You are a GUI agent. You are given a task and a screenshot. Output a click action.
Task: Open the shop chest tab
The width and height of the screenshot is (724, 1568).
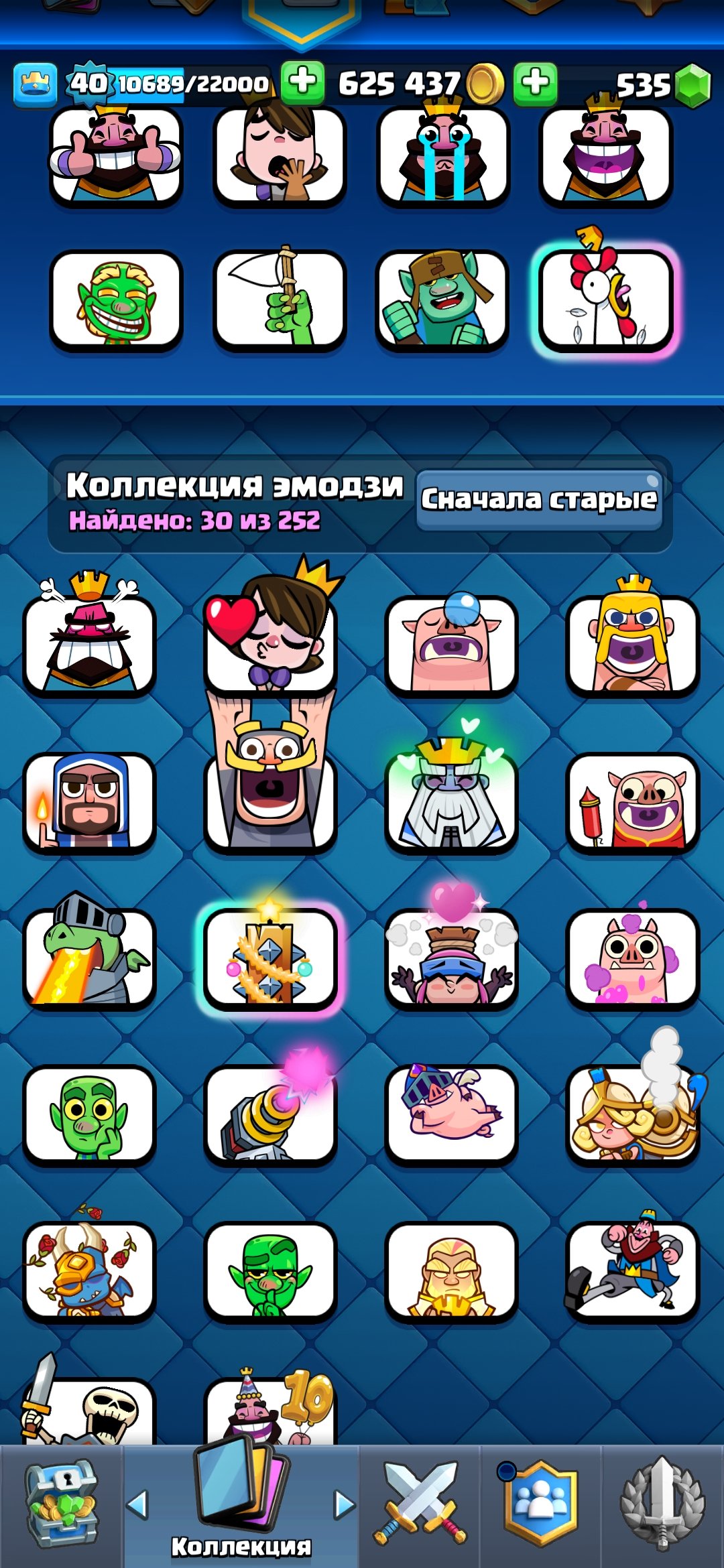pyautogui.click(x=62, y=1504)
